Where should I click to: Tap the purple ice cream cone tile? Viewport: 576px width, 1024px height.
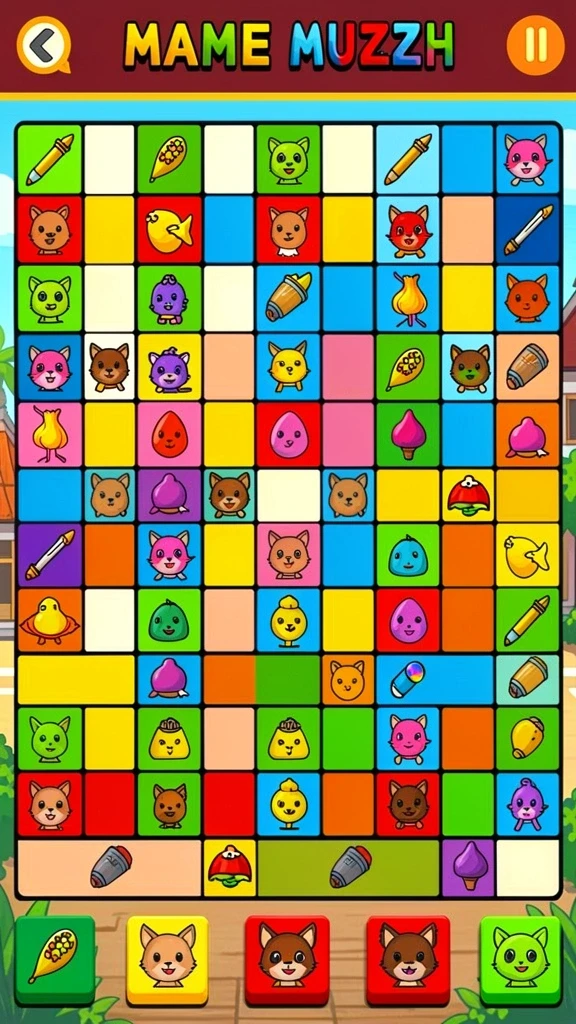[x=468, y=868]
